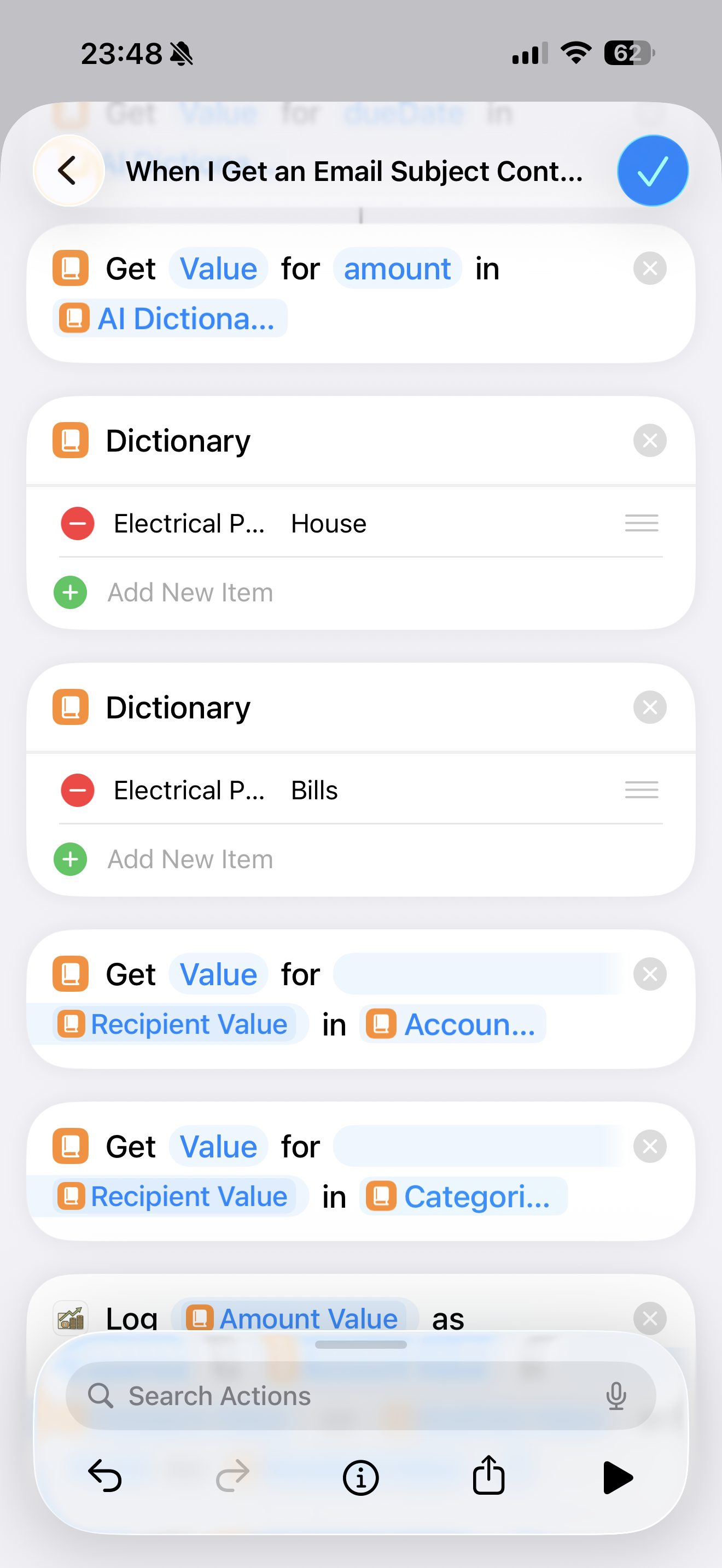Open the AI Dictionary variable token
722x1568 pixels.
[171, 318]
